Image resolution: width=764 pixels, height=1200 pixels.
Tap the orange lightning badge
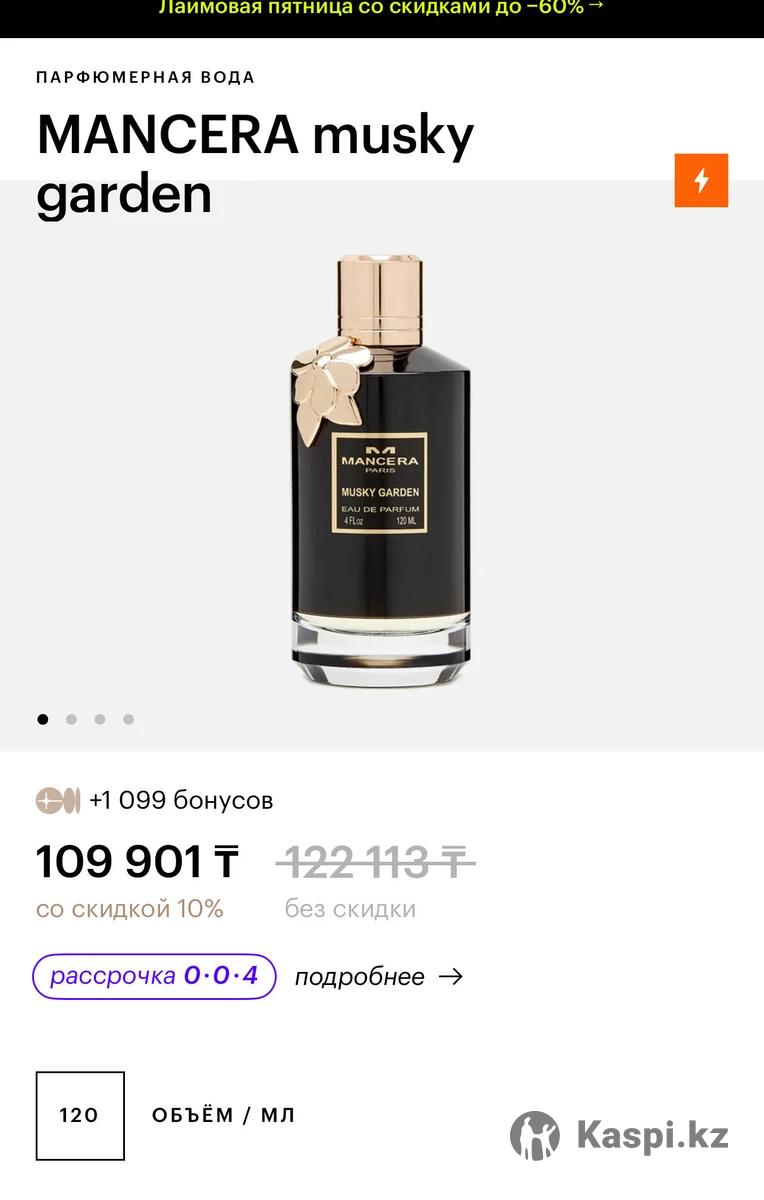coord(701,181)
